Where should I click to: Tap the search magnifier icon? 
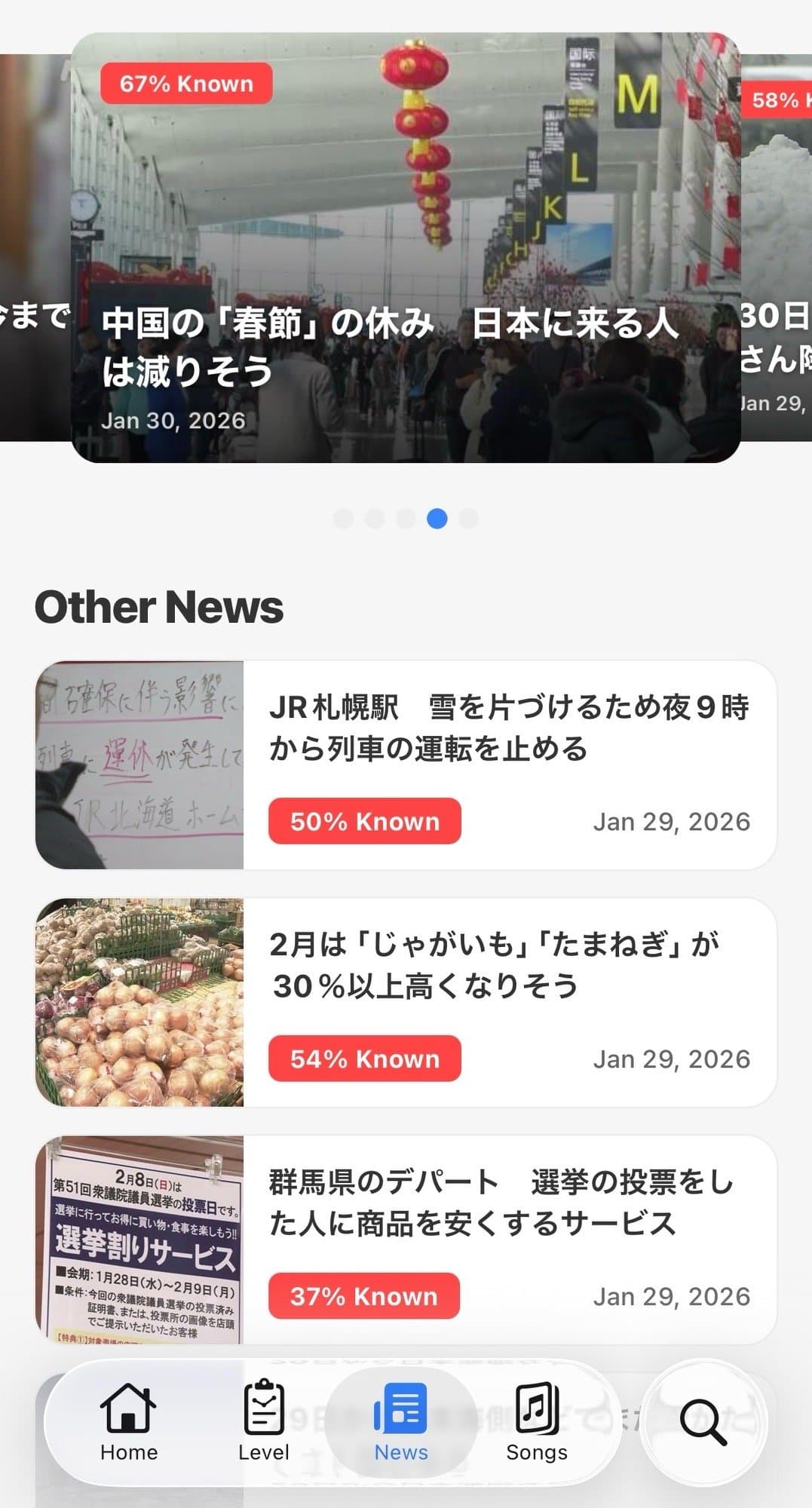point(704,1421)
